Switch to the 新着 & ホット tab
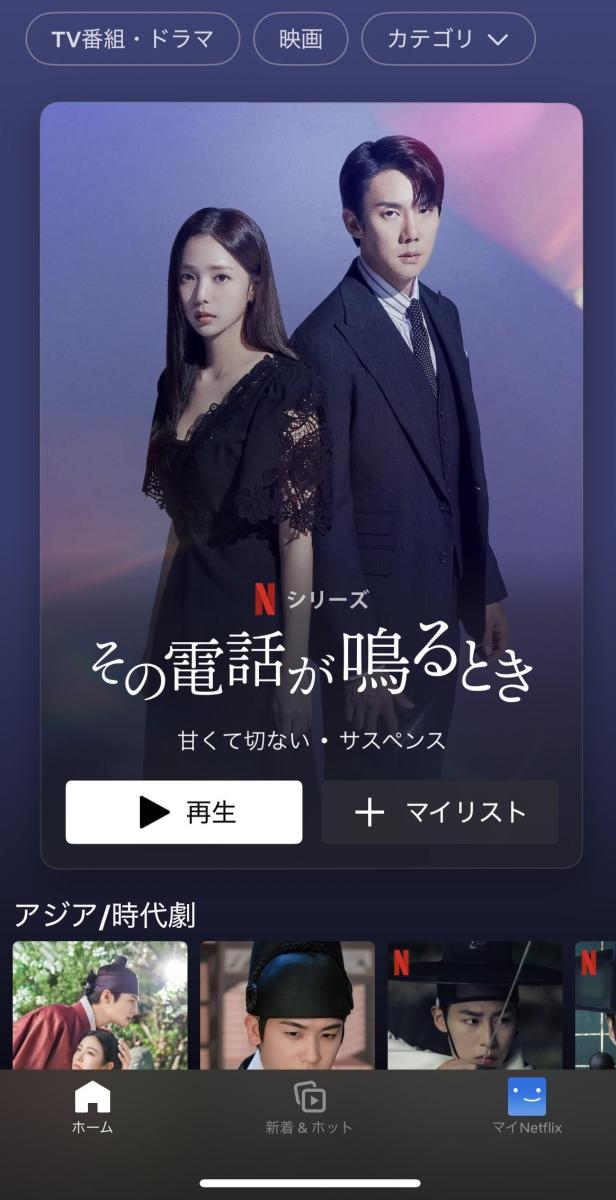This screenshot has height=1200, width=616. (309, 1107)
